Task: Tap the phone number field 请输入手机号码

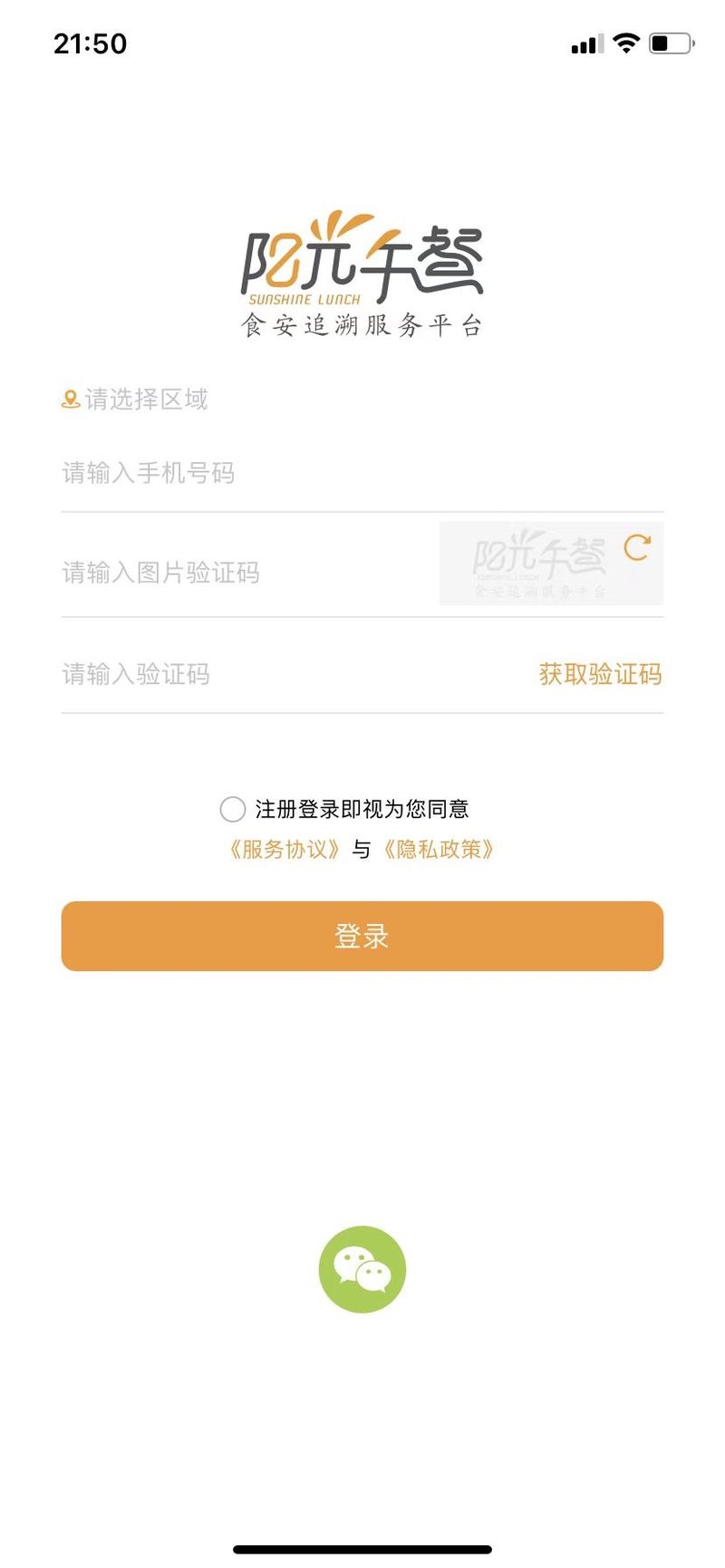Action: point(362,473)
